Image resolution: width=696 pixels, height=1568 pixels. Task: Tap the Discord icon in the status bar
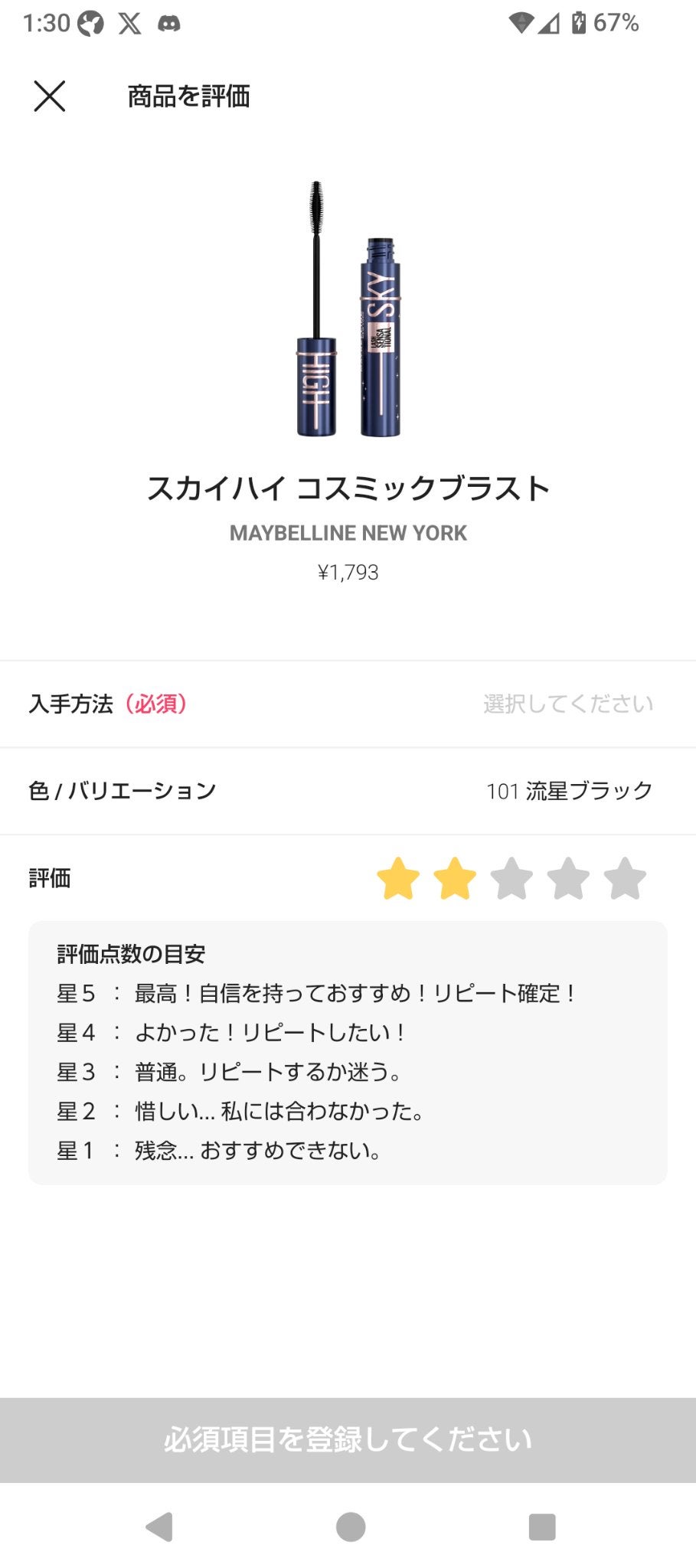coord(168,24)
